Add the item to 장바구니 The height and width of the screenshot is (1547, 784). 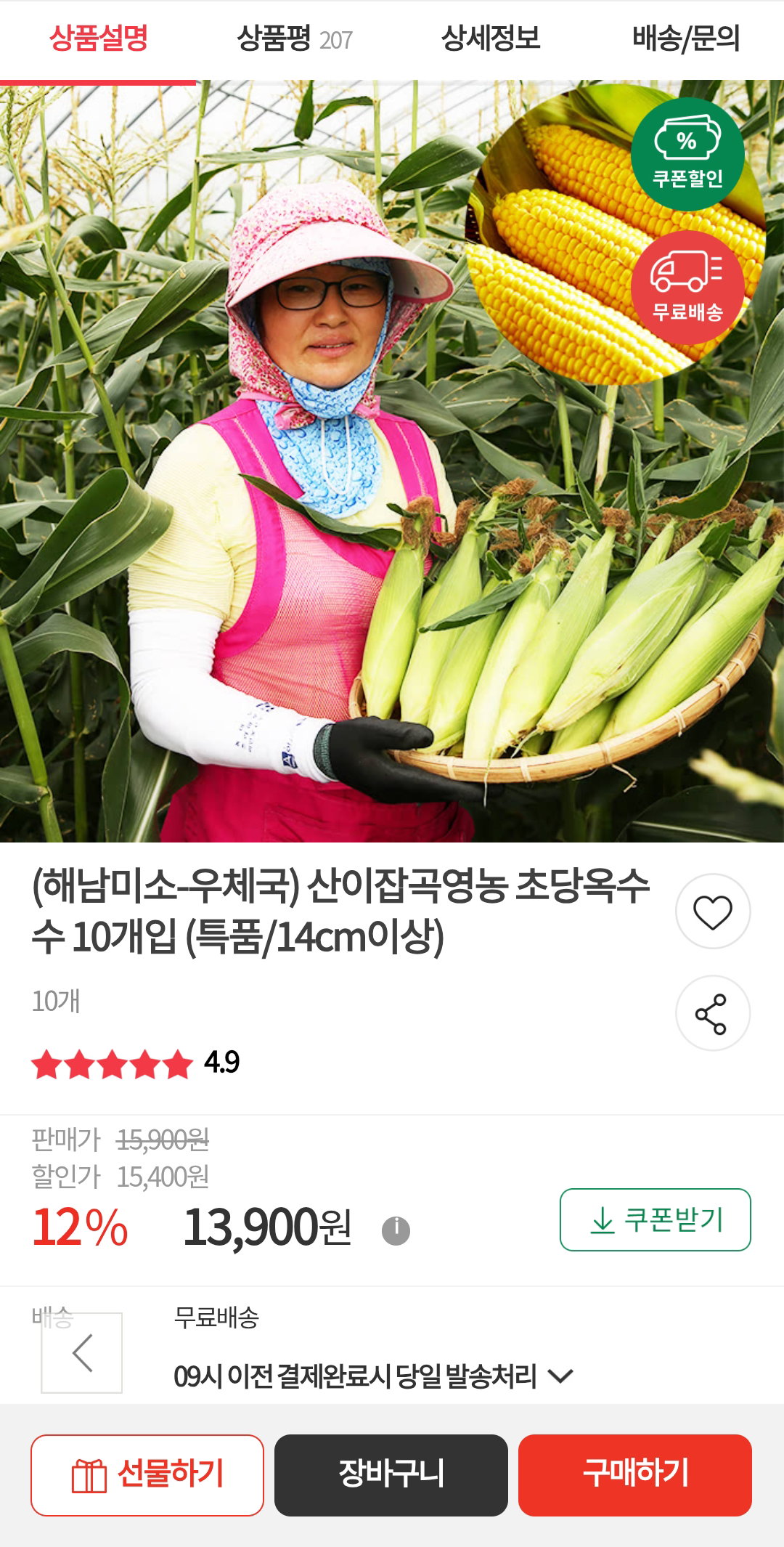click(391, 1475)
